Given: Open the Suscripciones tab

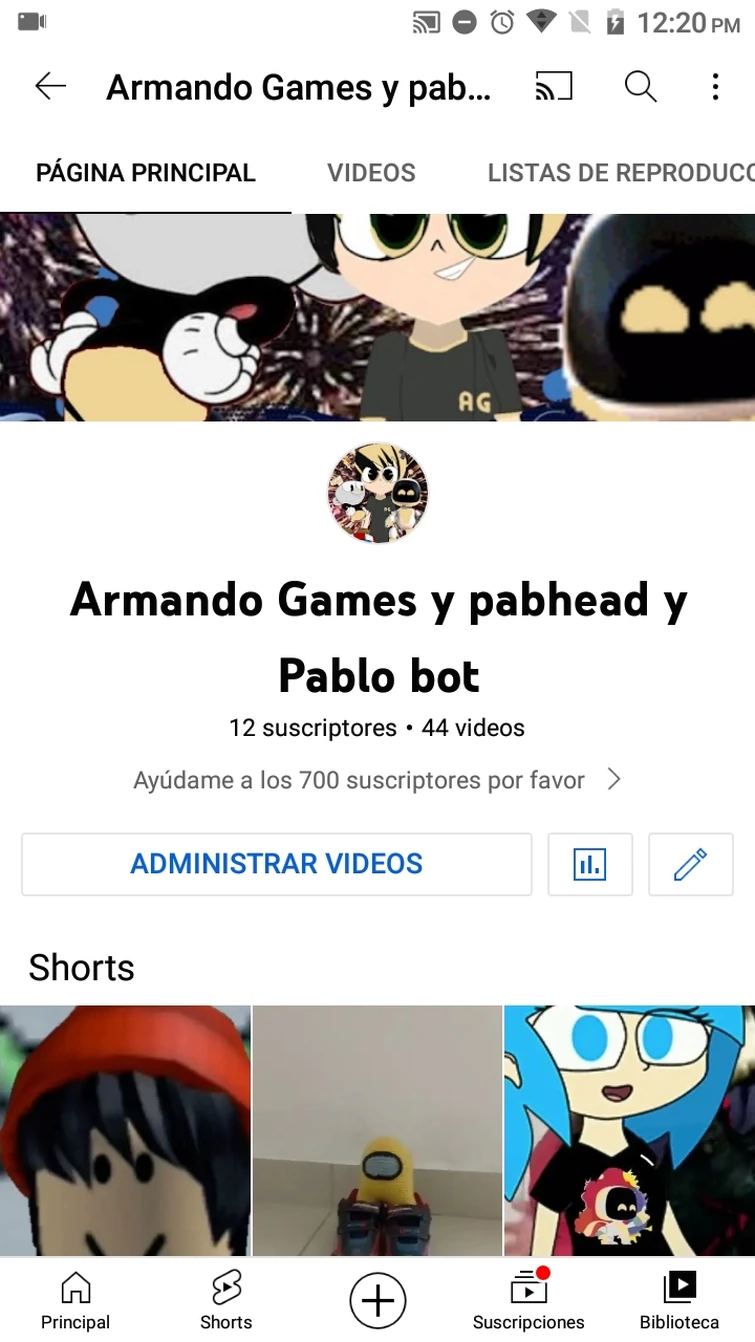Looking at the screenshot, I should [x=528, y=1300].
